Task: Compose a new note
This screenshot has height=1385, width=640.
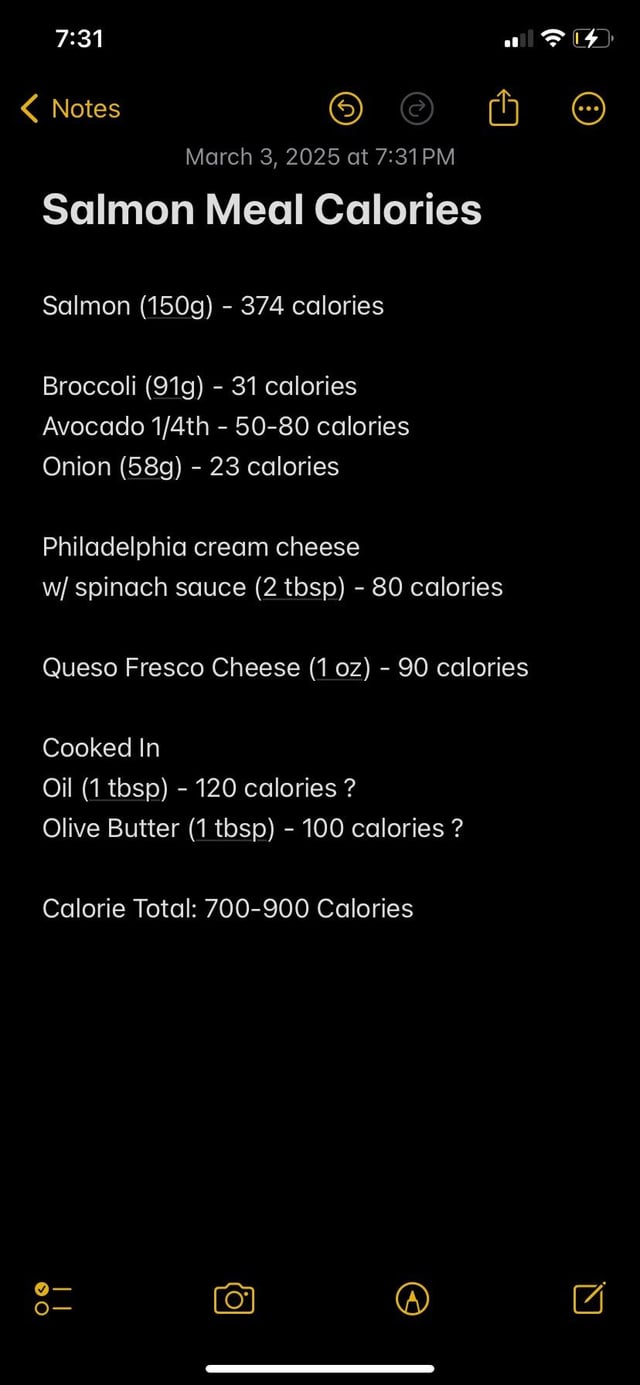Action: click(588, 1297)
